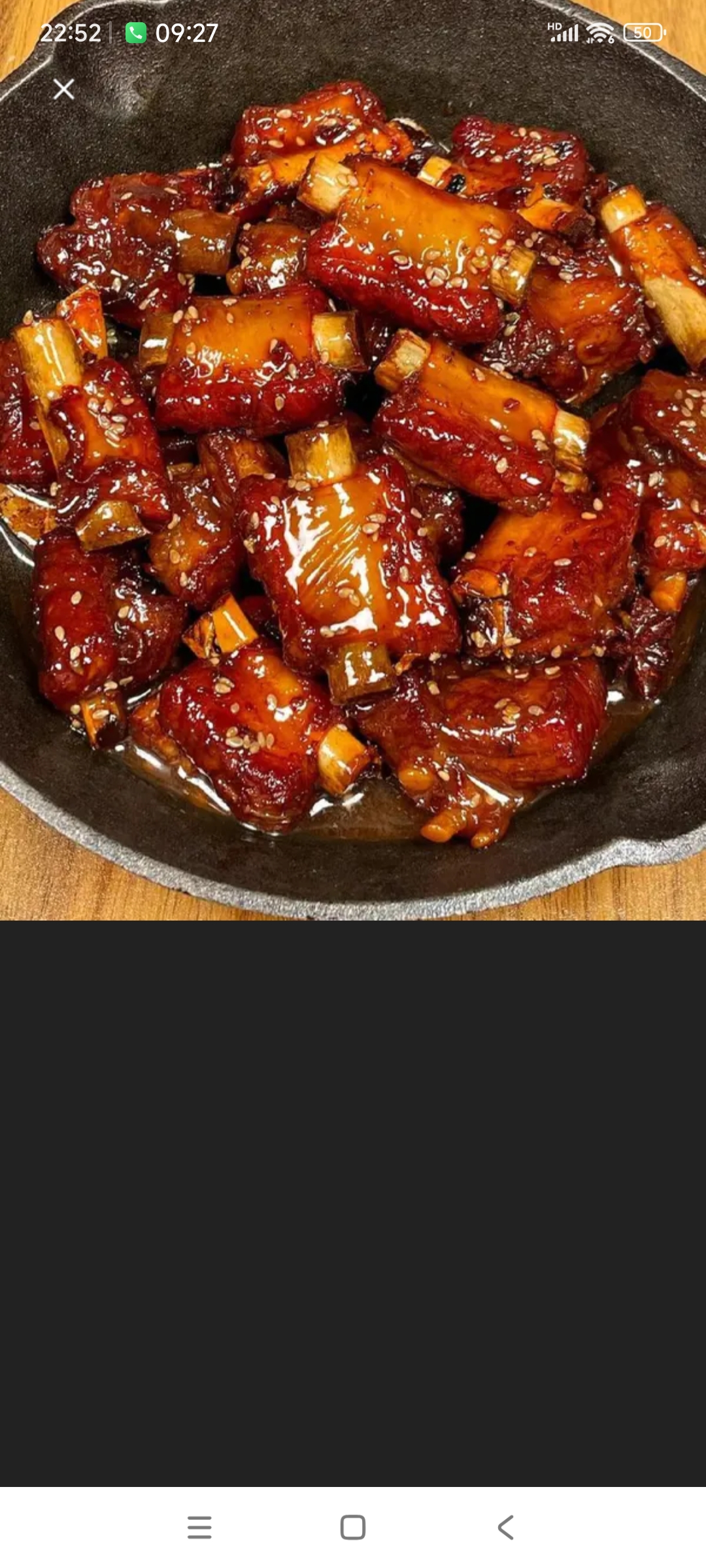
Task: Return to the ongoing call from the status bar
Action: click(172, 33)
